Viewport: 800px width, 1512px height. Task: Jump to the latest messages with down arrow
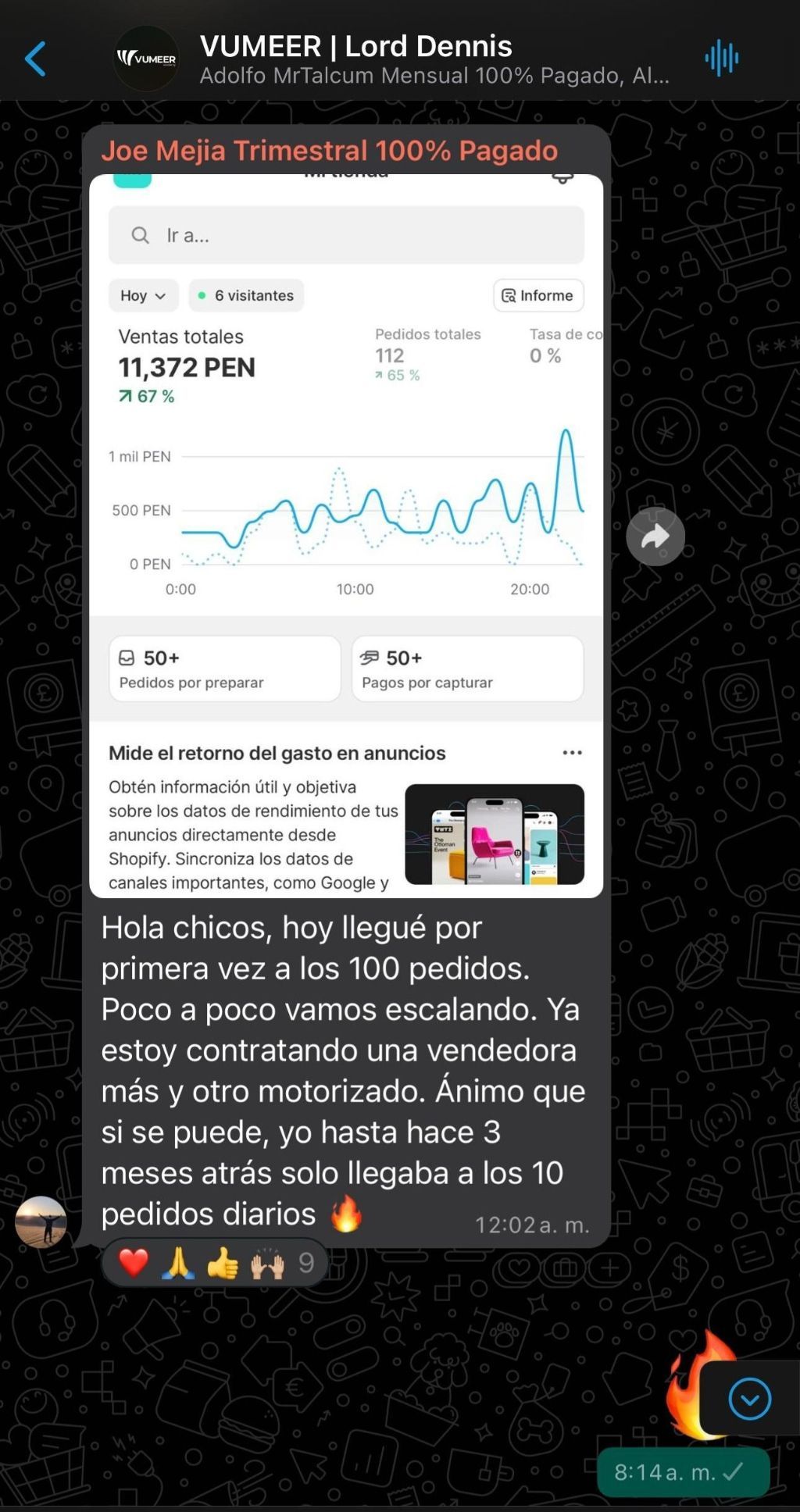(x=749, y=1399)
